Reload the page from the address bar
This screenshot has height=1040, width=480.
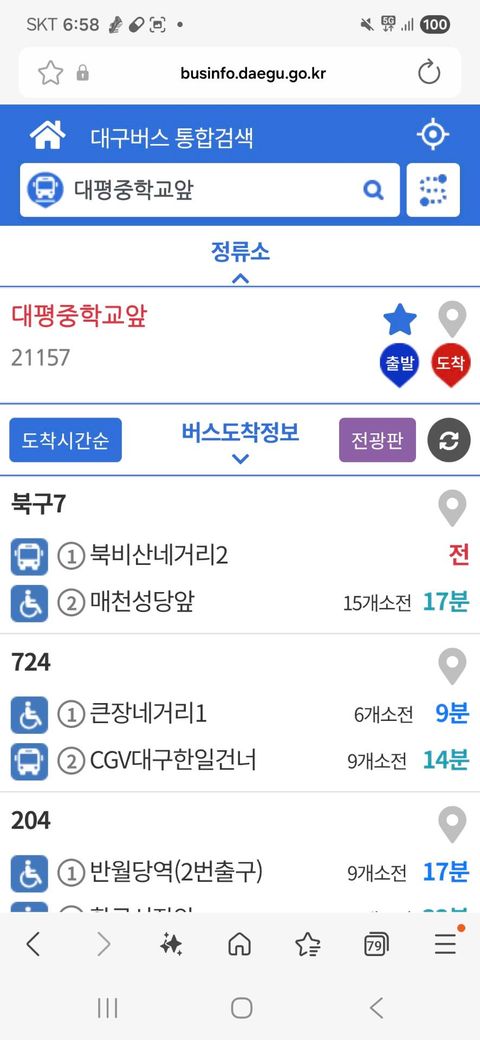[429, 73]
